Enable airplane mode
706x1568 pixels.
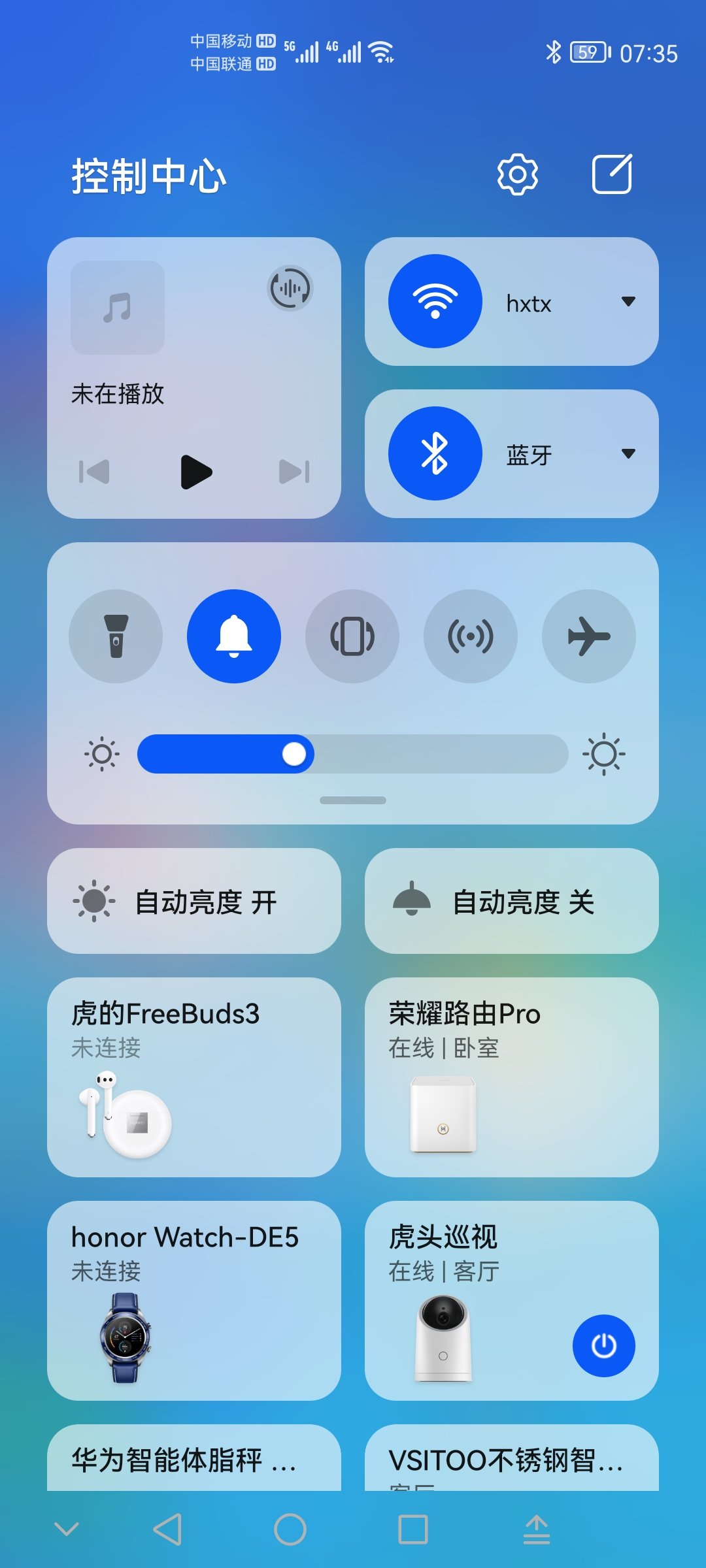pos(589,636)
